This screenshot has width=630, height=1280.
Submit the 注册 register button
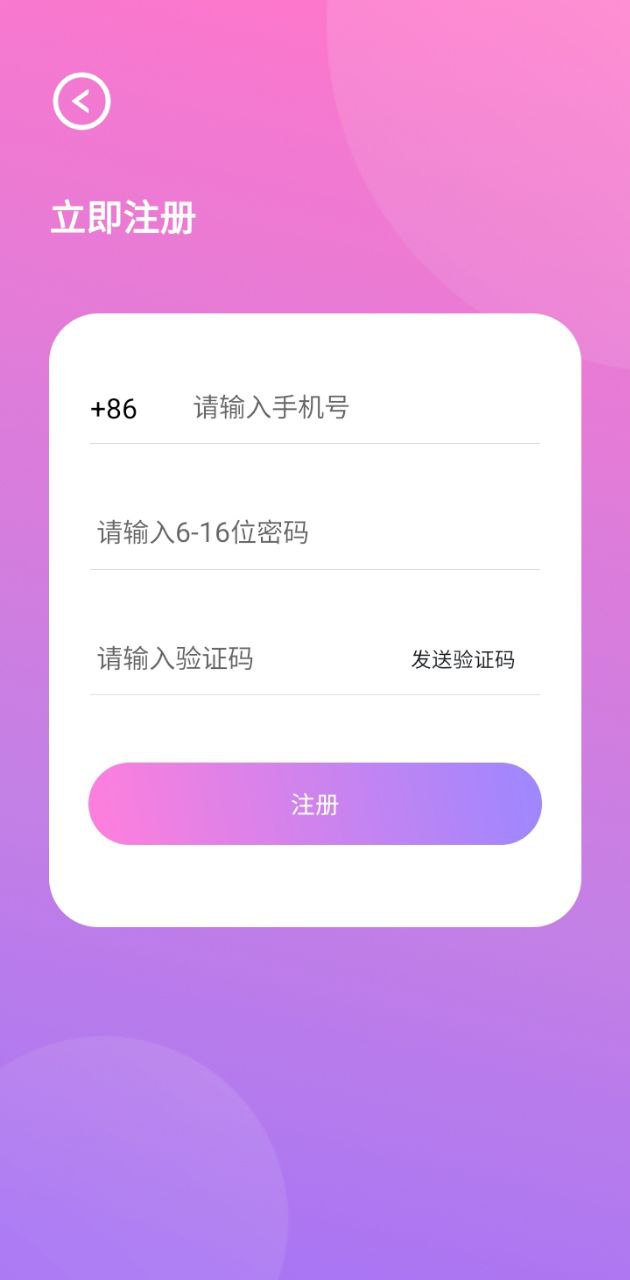tap(315, 804)
